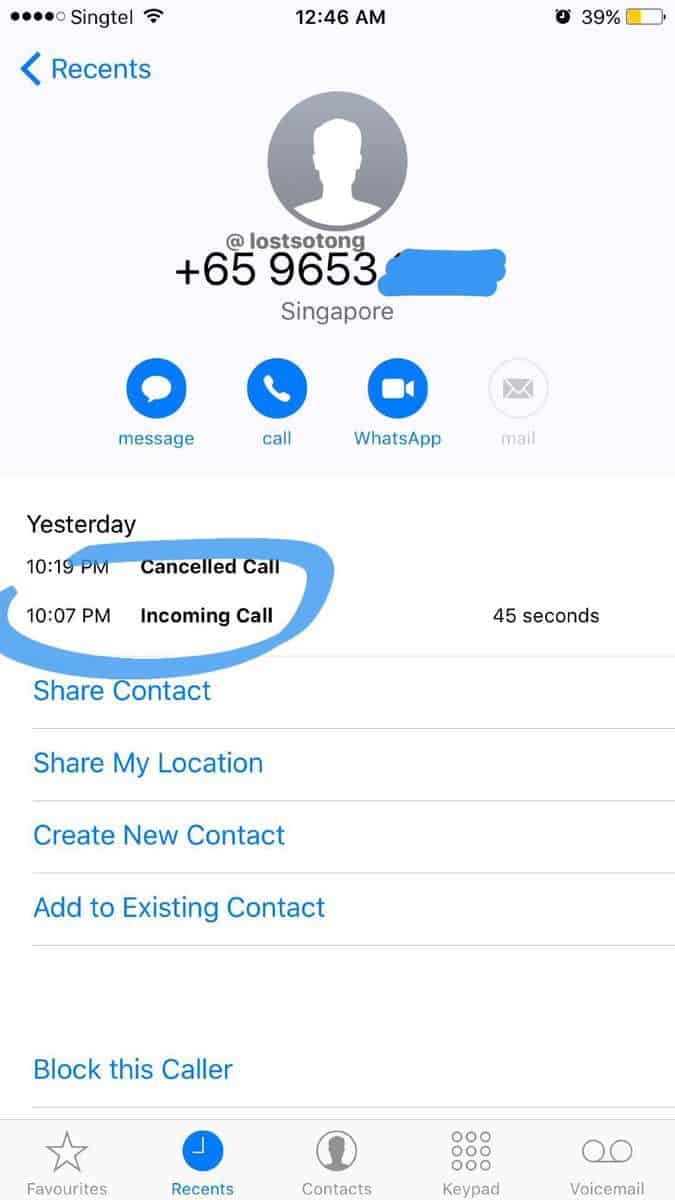Switch to the Contacts tab
The width and height of the screenshot is (675, 1200).
coord(337,1163)
